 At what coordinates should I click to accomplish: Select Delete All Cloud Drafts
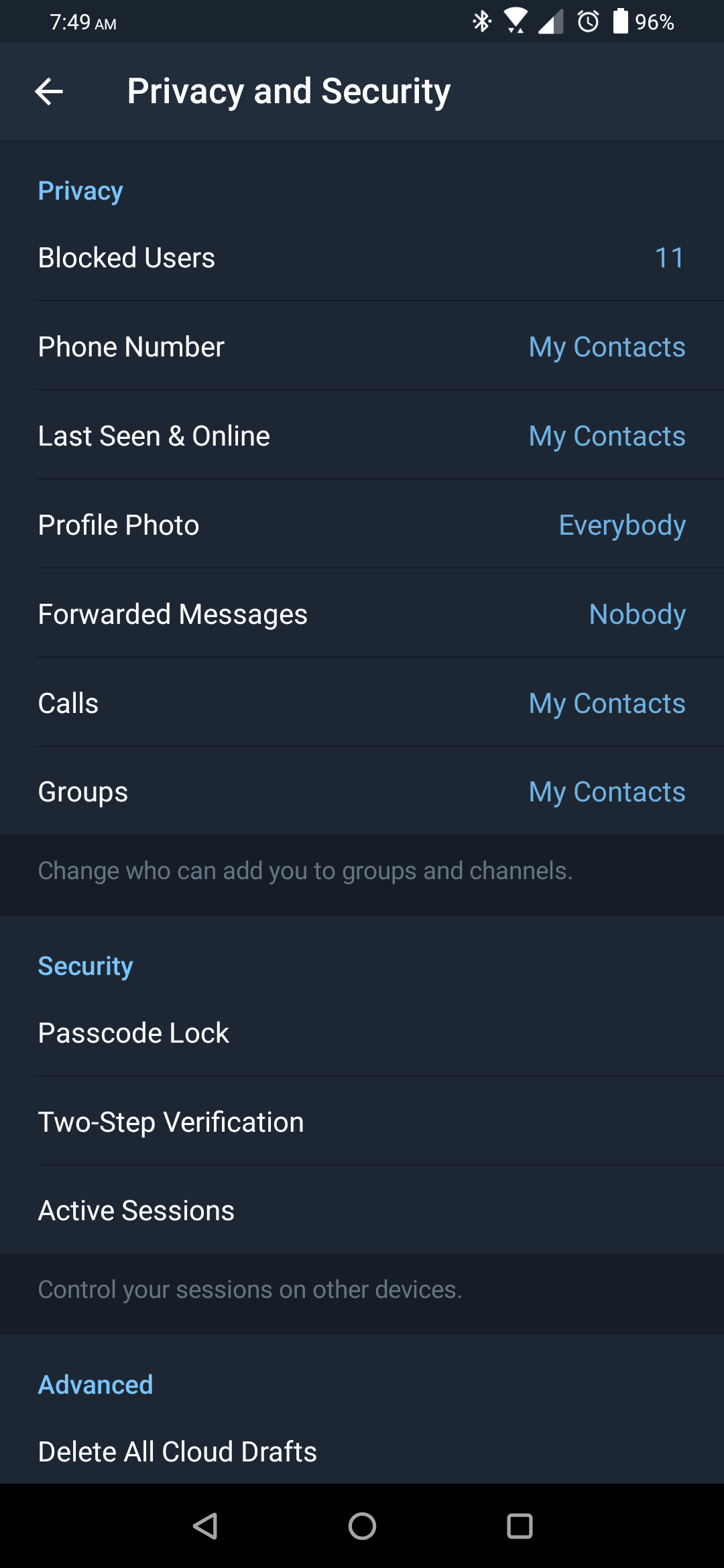[x=362, y=1451]
